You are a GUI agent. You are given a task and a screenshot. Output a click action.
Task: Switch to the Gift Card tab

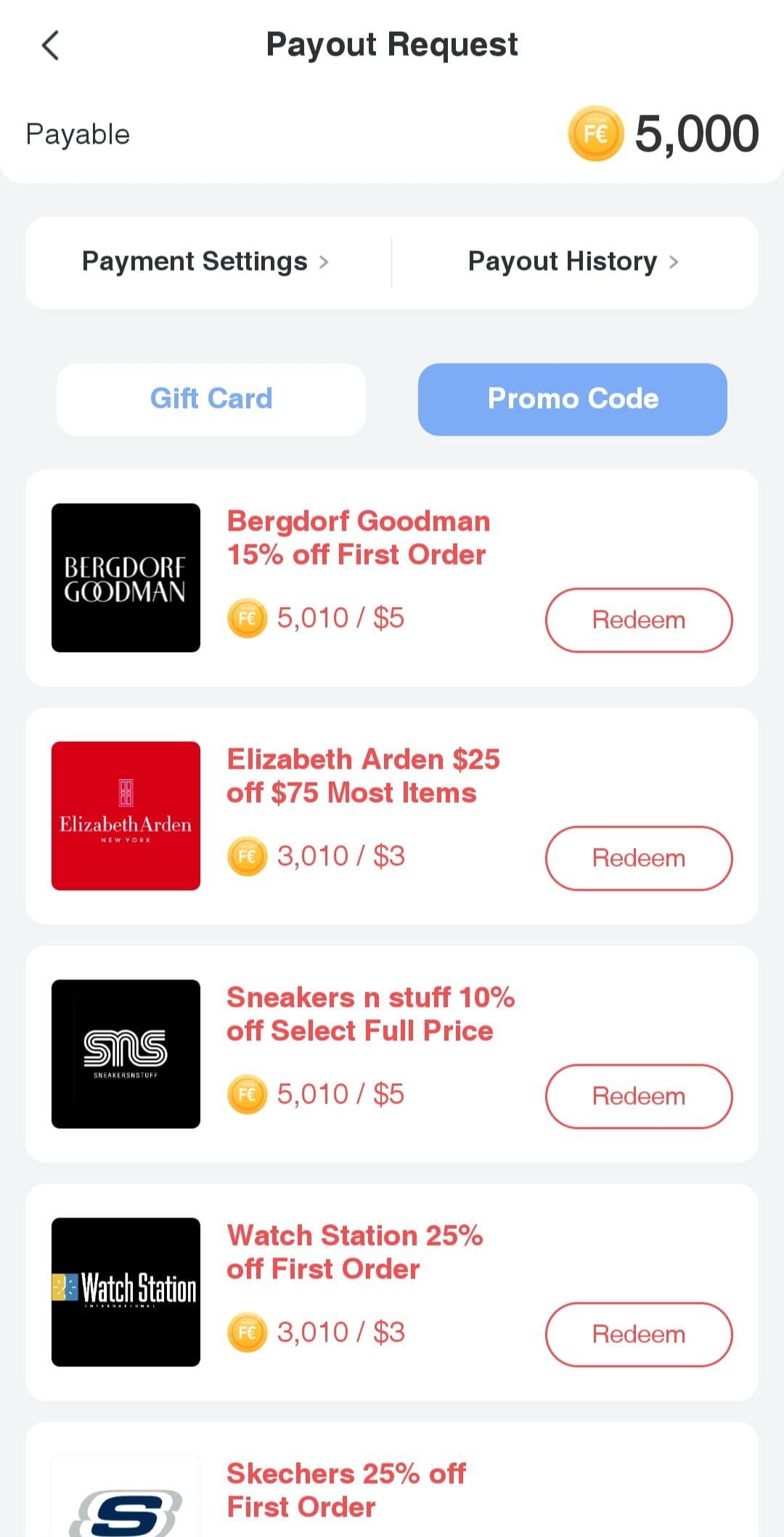[x=211, y=399]
